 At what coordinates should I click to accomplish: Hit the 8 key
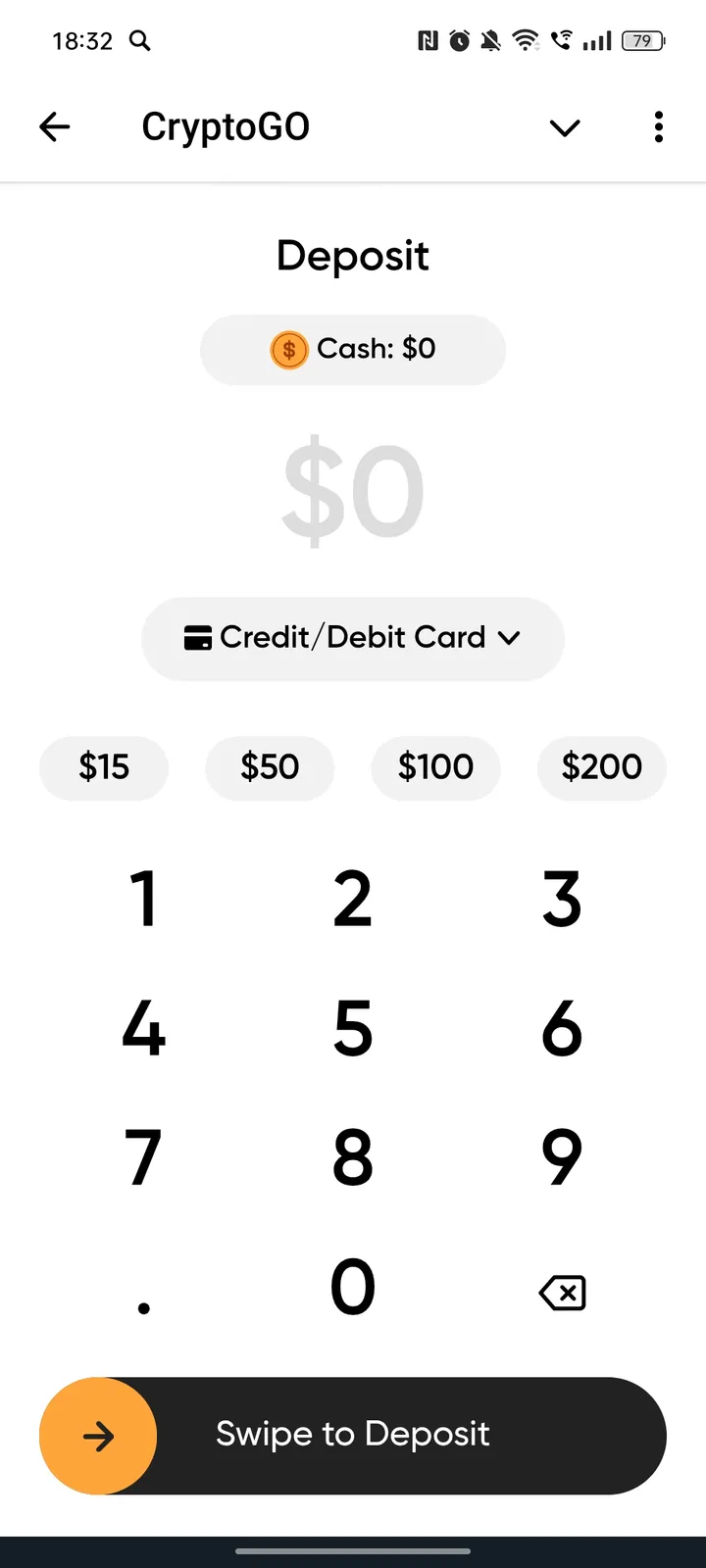pyautogui.click(x=353, y=1157)
